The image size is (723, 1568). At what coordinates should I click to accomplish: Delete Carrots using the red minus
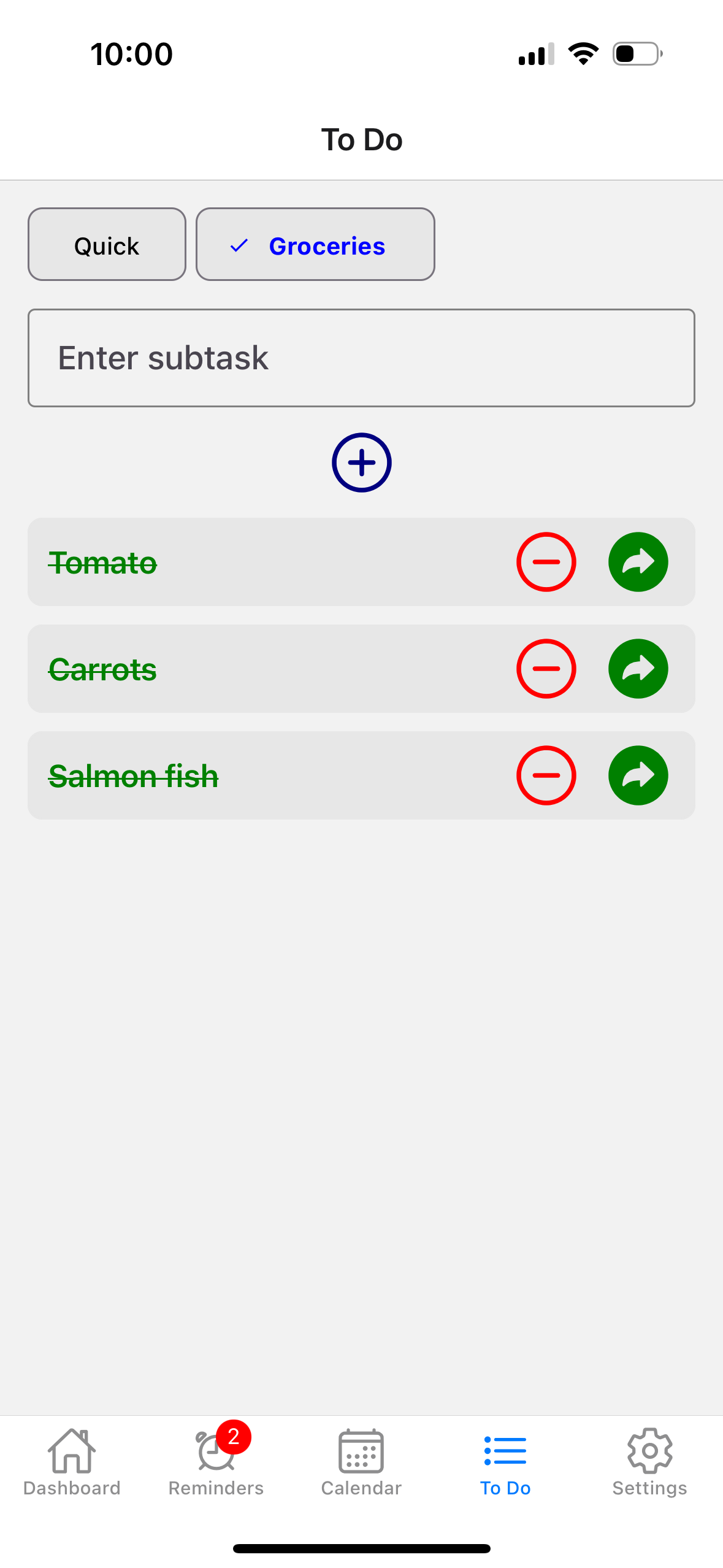(546, 669)
